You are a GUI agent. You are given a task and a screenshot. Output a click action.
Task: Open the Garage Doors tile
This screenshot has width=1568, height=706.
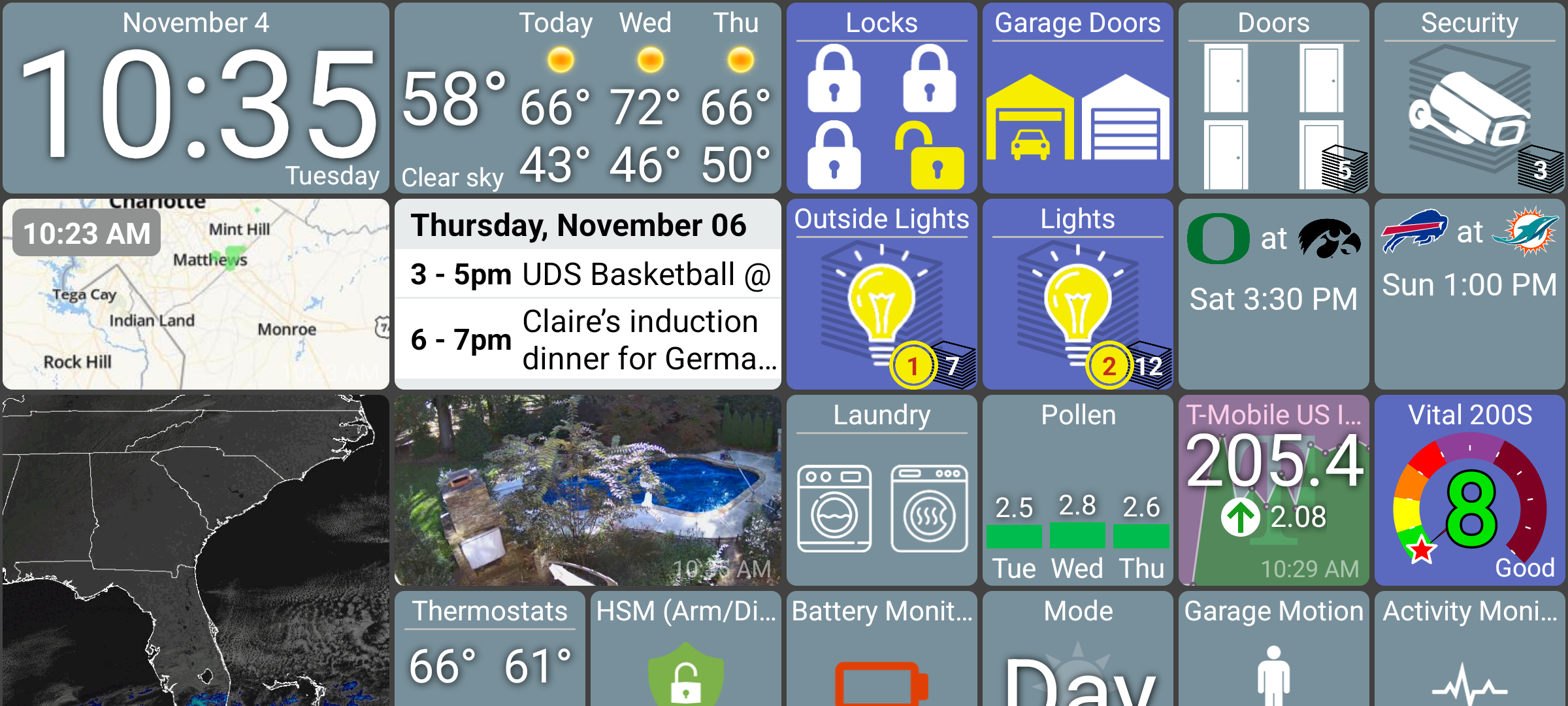pyautogui.click(x=1077, y=98)
